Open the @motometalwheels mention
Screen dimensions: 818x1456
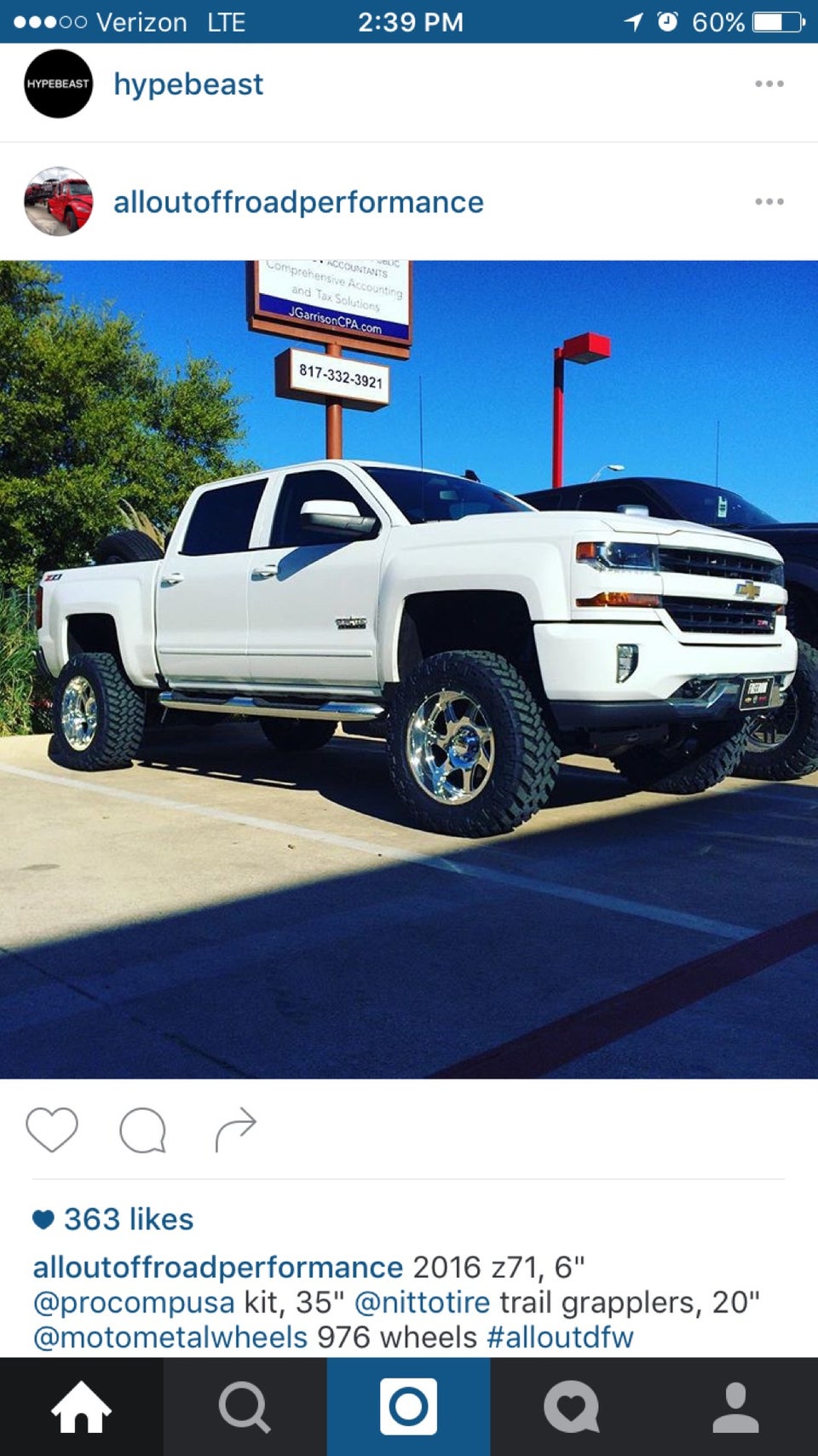coord(170,1338)
